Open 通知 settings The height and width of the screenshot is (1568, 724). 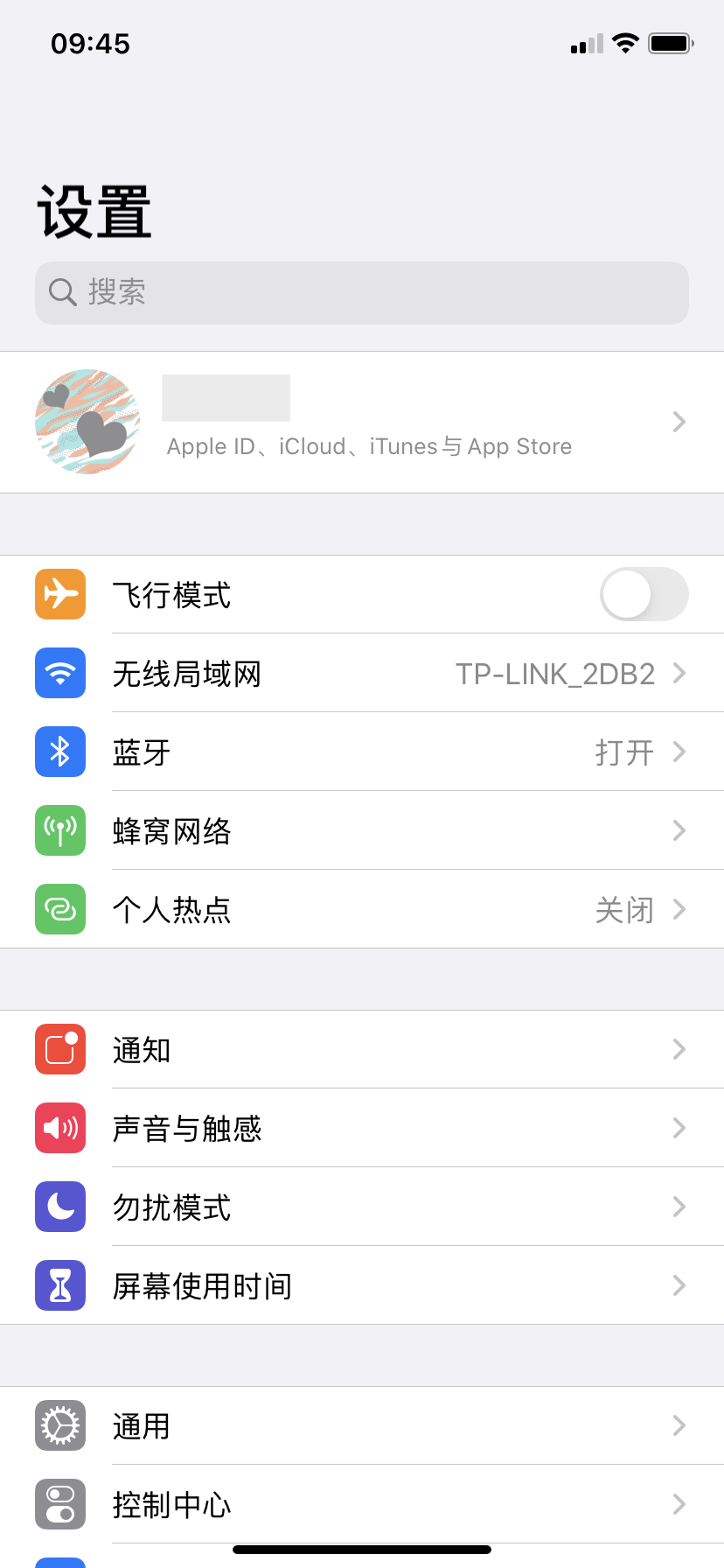coord(362,1050)
